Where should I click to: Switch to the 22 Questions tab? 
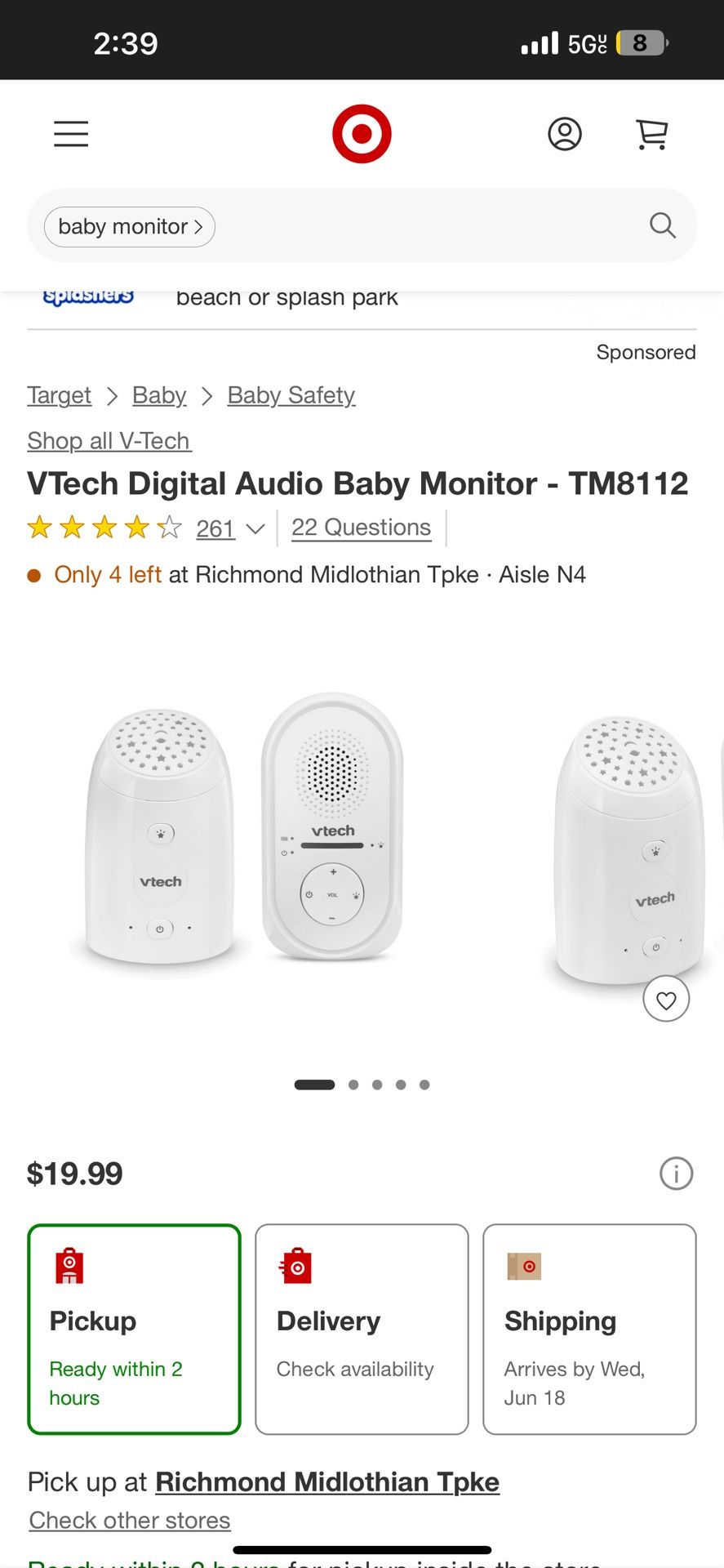pos(361,527)
